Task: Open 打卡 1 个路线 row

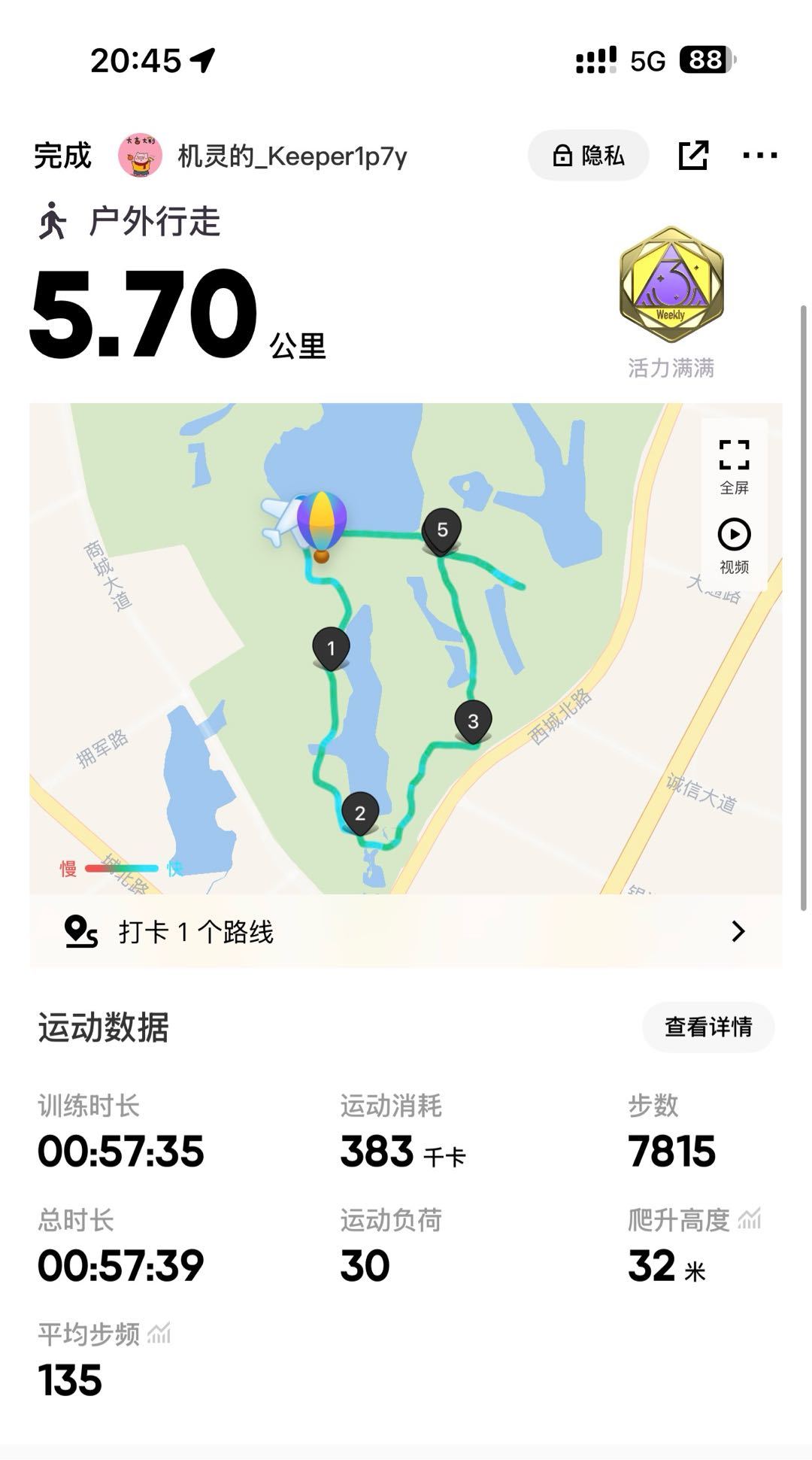Action: click(406, 931)
